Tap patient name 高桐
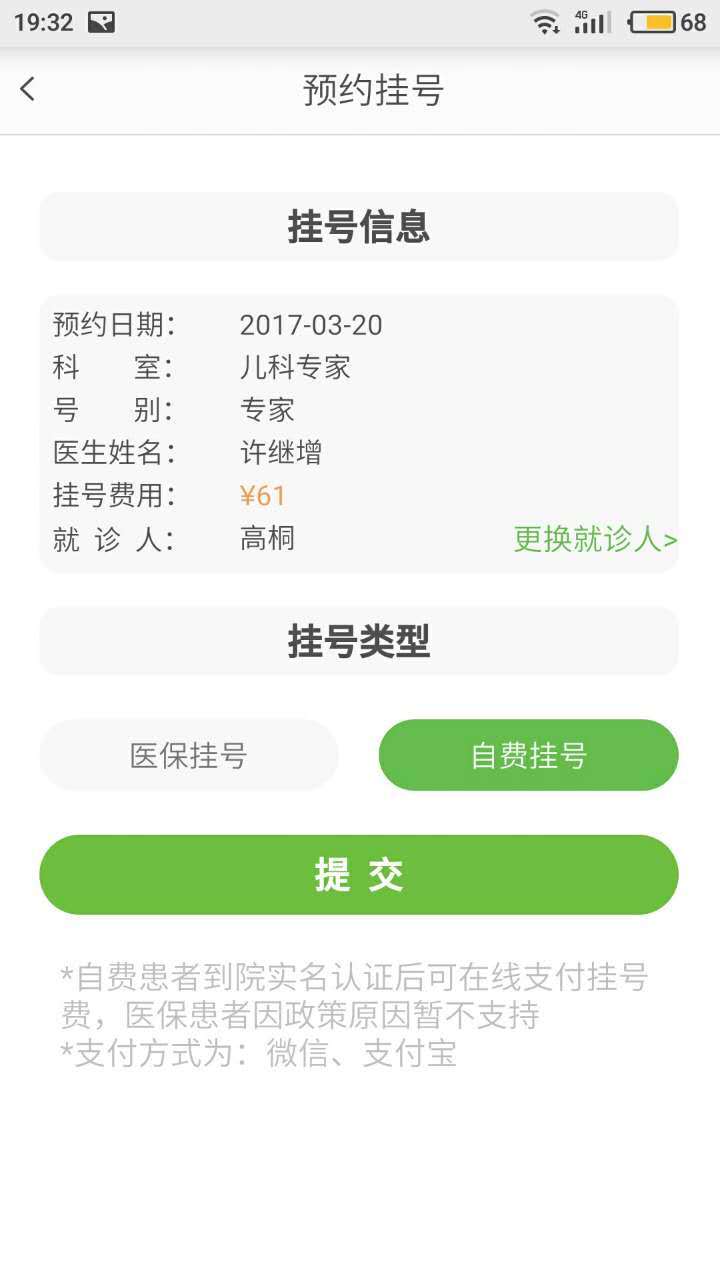720x1280 pixels. [x=268, y=538]
